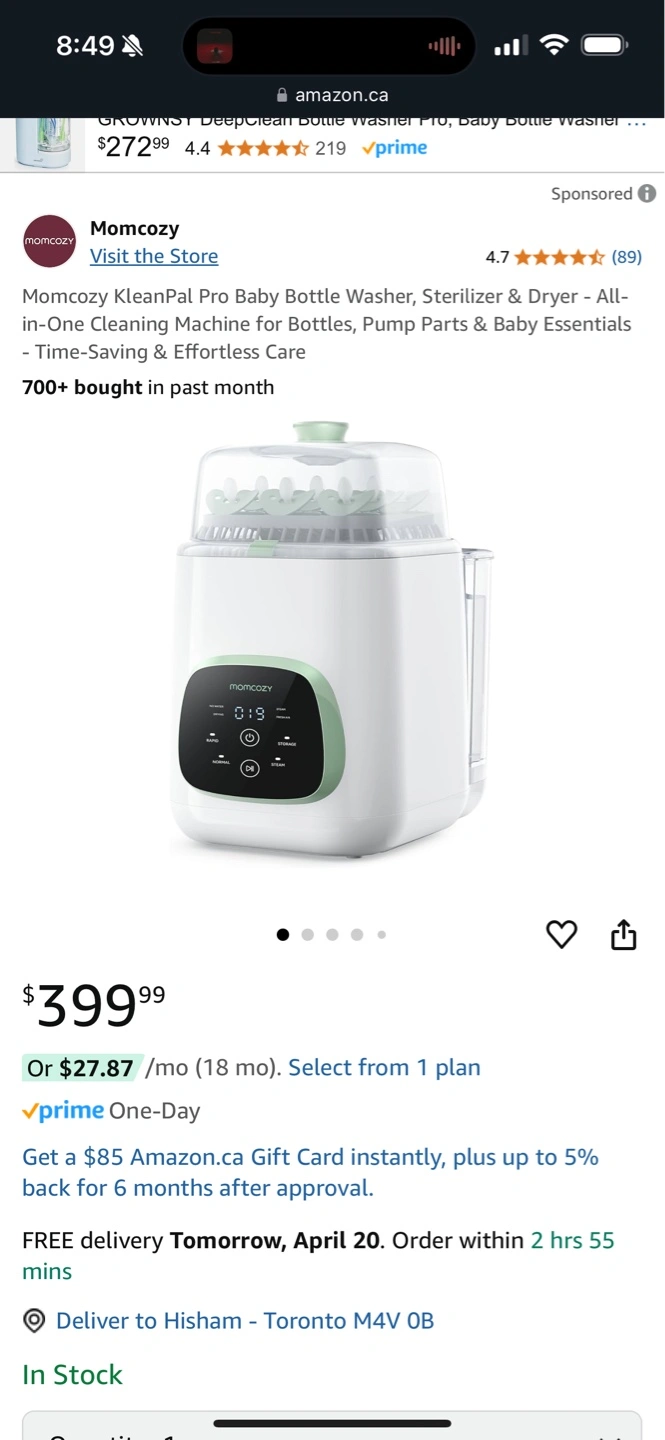The height and width of the screenshot is (1440, 665).
Task: Change delivery address Hisham - Toronto
Action: [245, 1321]
